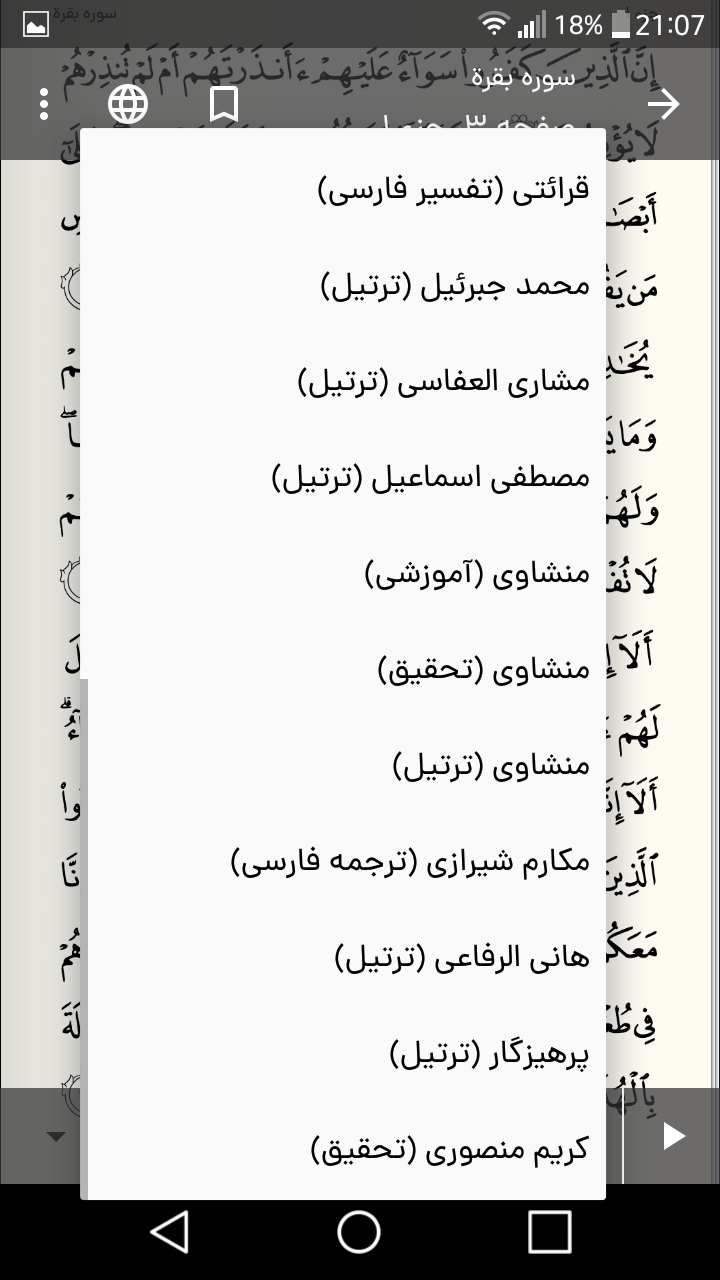Image resolution: width=720 pixels, height=1280 pixels.
Task: Choose محمد جبرئیل (ترتیل)
Action: click(x=455, y=286)
